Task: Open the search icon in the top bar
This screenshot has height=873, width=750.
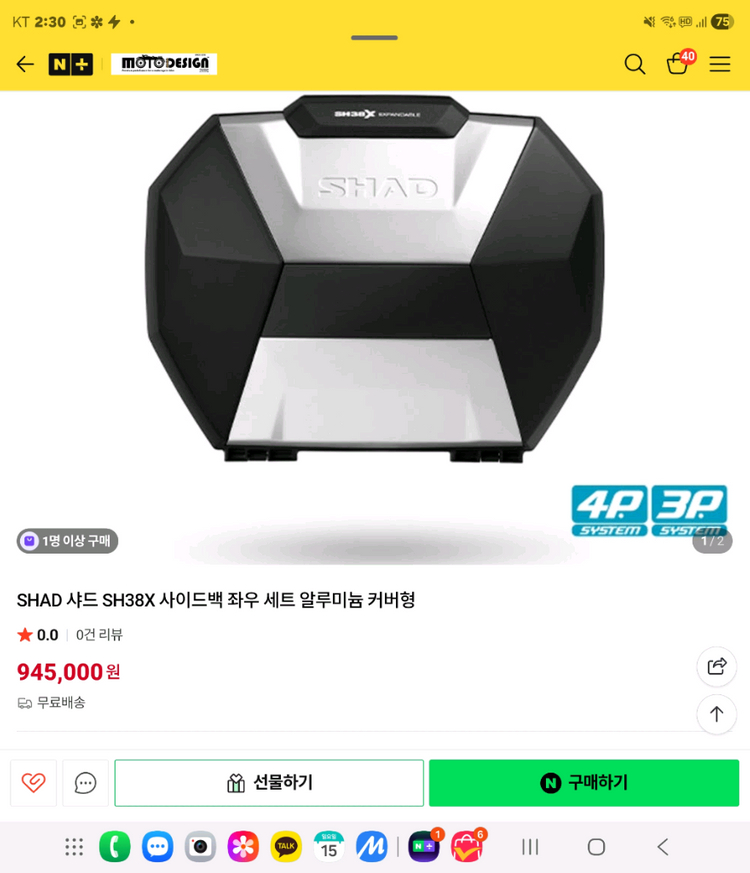Action: [634, 63]
